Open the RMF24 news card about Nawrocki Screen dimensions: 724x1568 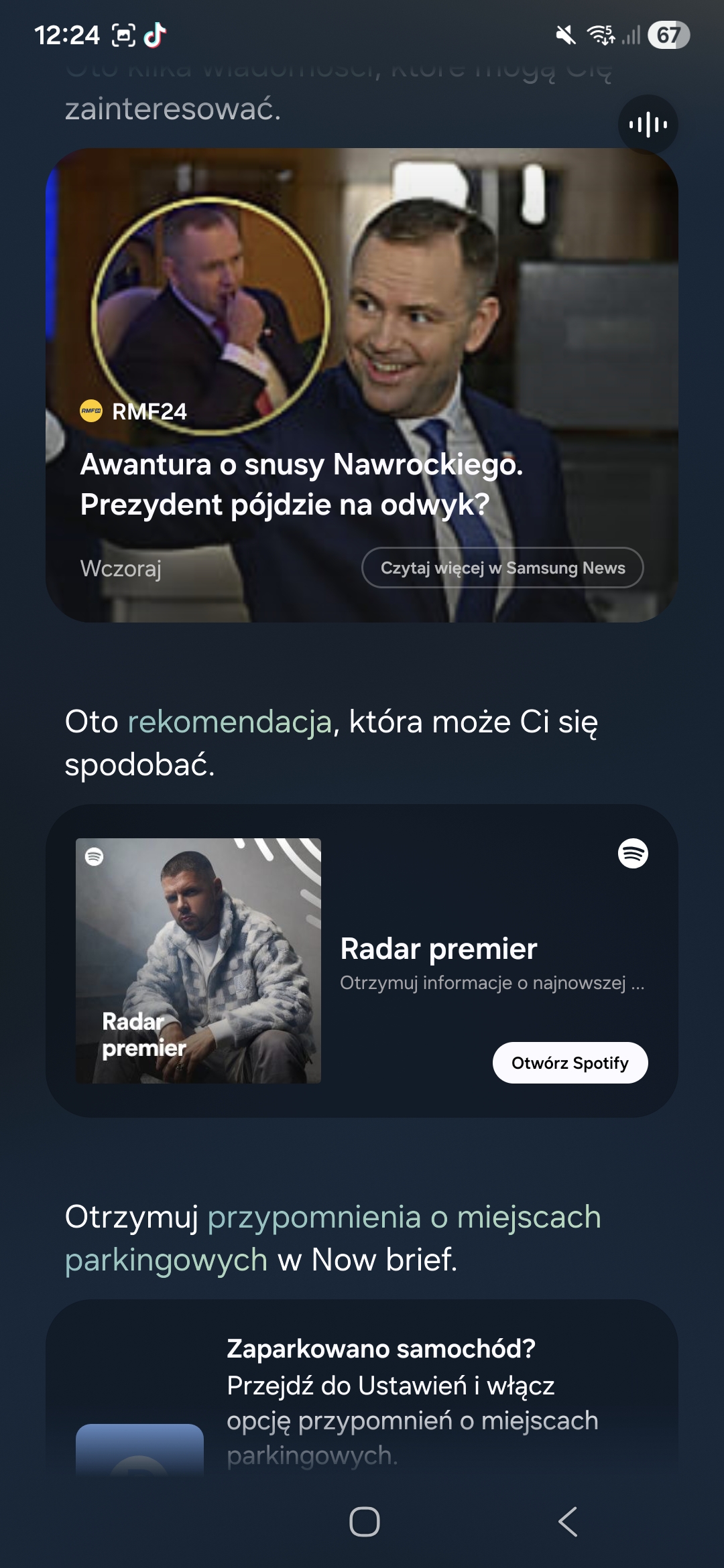coord(302,483)
